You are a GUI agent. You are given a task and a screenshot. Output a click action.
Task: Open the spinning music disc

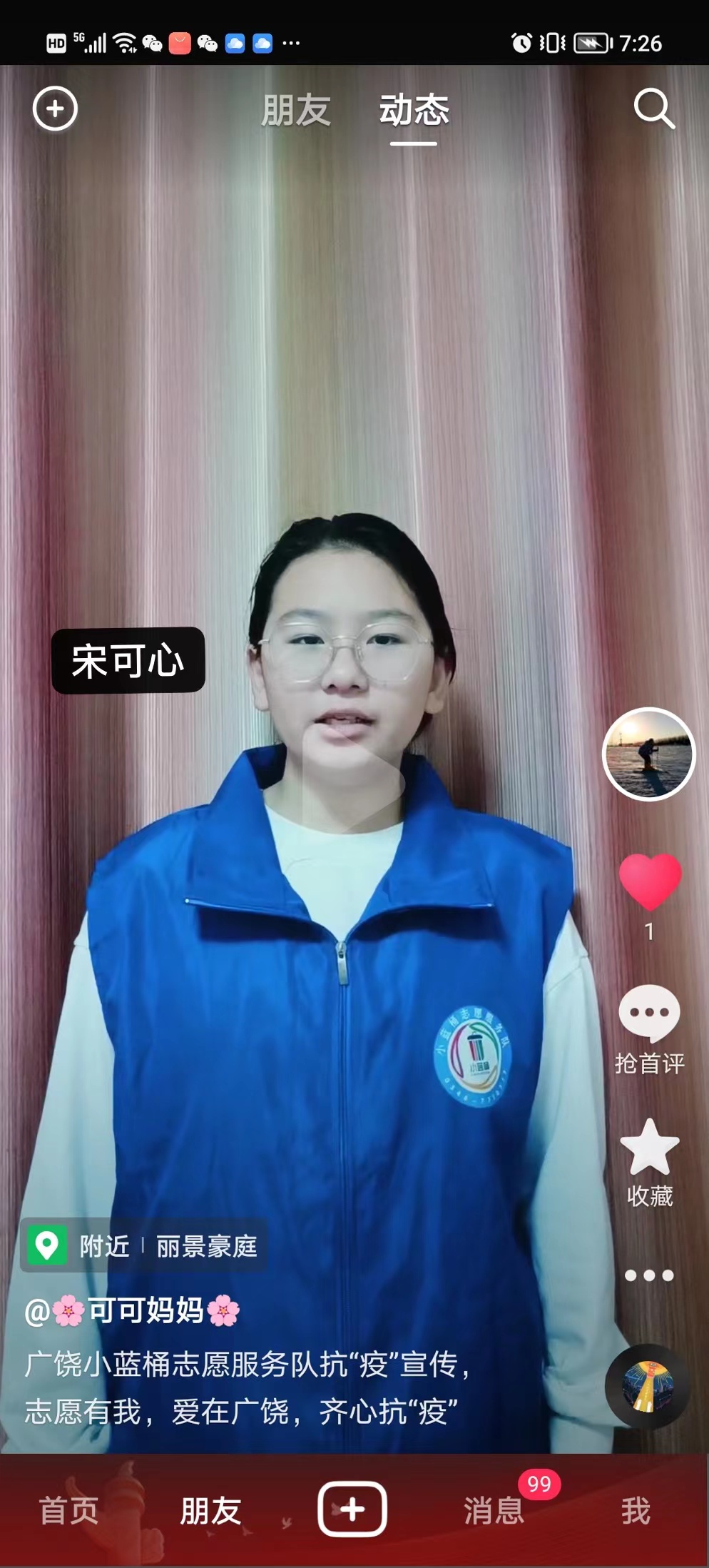coord(648,1387)
